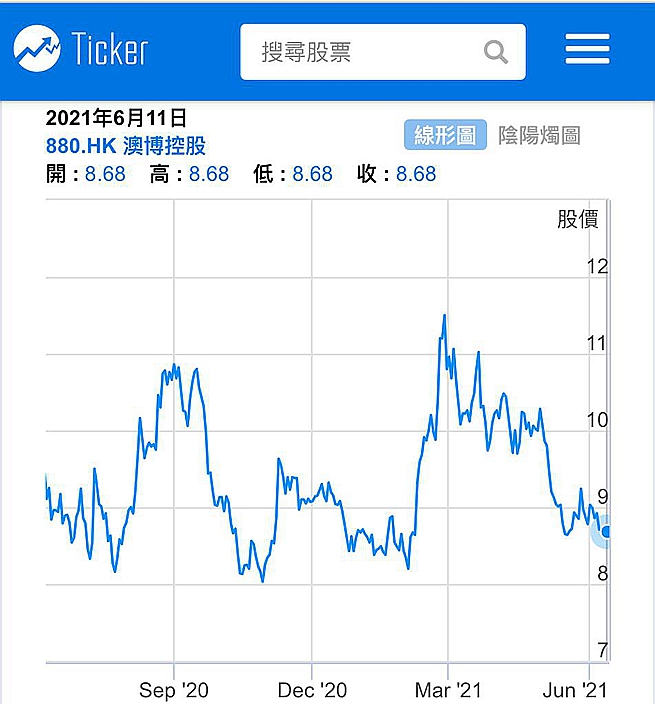The image size is (655, 704).
Task: Open the hamburger menu
Action: (x=587, y=48)
